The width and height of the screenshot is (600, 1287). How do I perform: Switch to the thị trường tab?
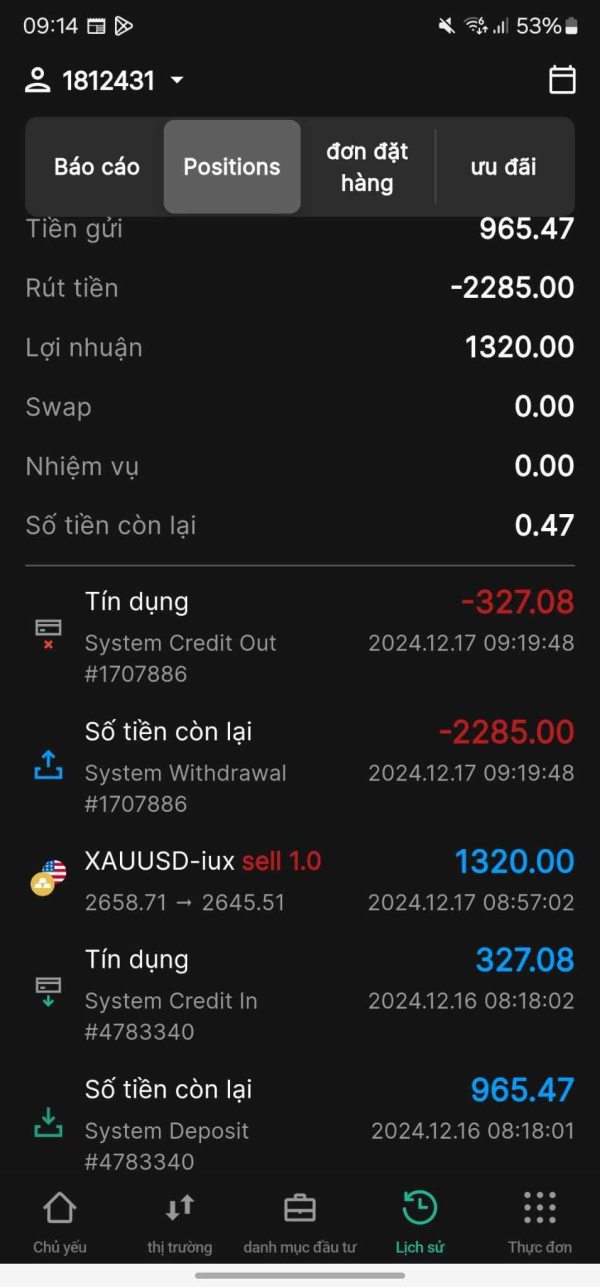pos(180,1222)
